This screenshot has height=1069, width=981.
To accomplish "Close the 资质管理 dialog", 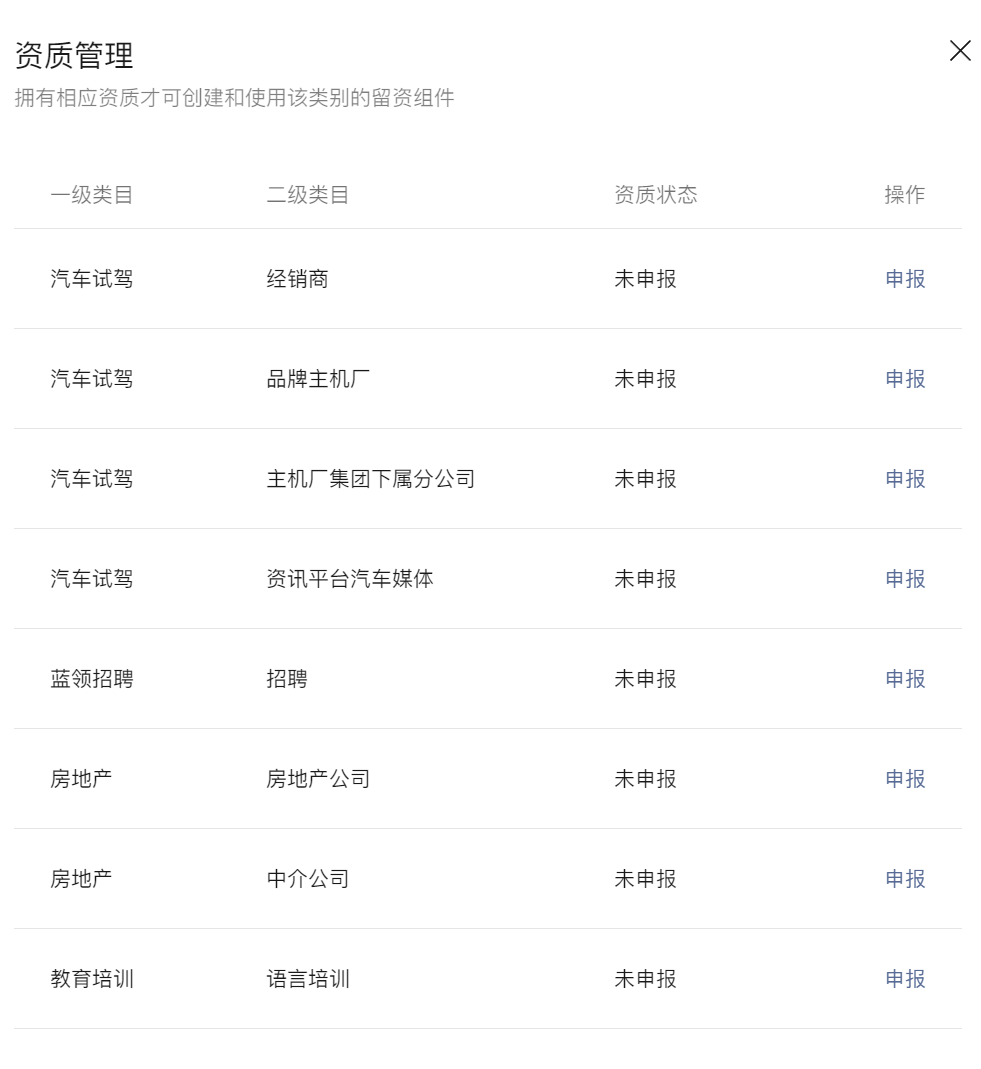I will (960, 52).
